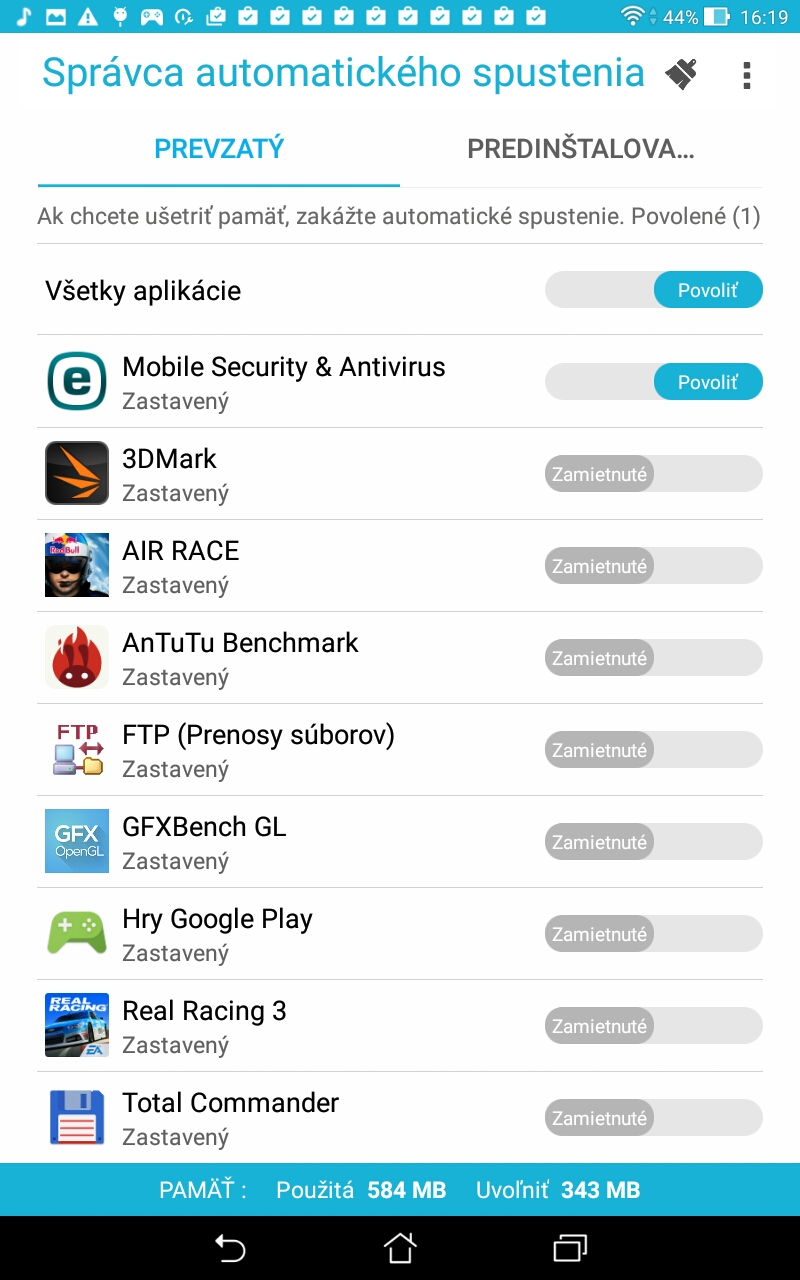Enable auto-start for 3DMark

pos(654,474)
